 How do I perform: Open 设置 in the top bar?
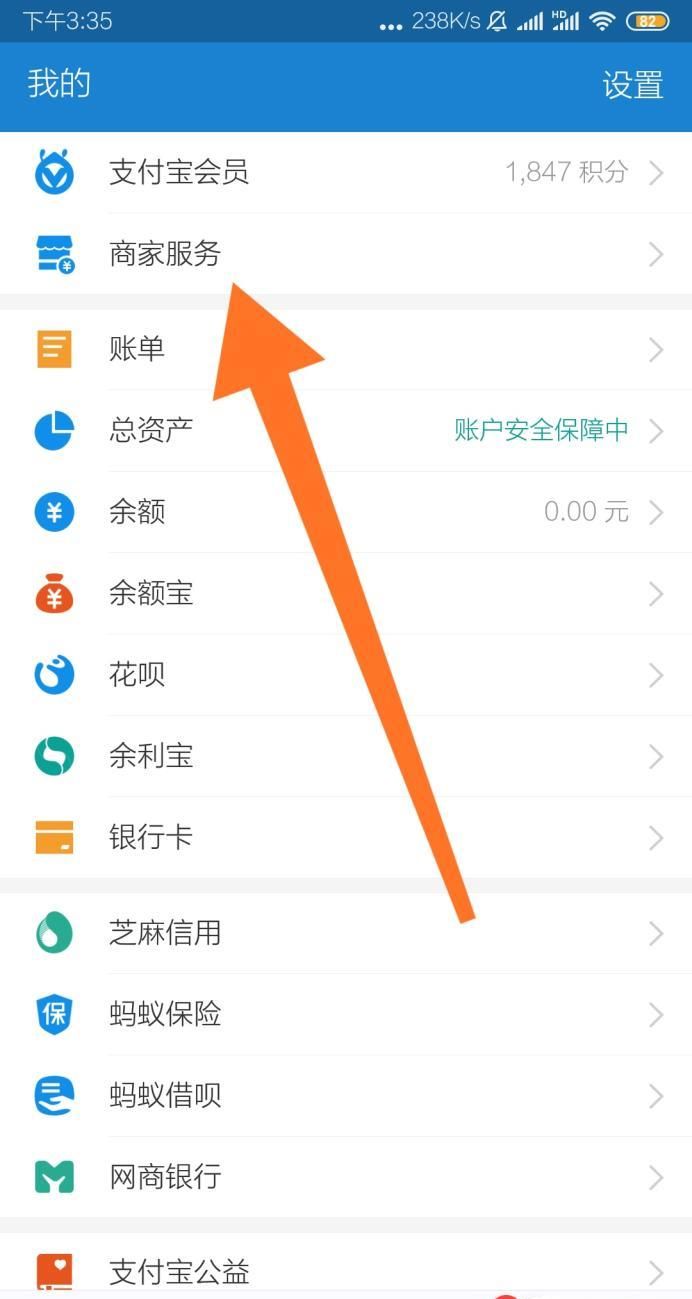pos(632,85)
